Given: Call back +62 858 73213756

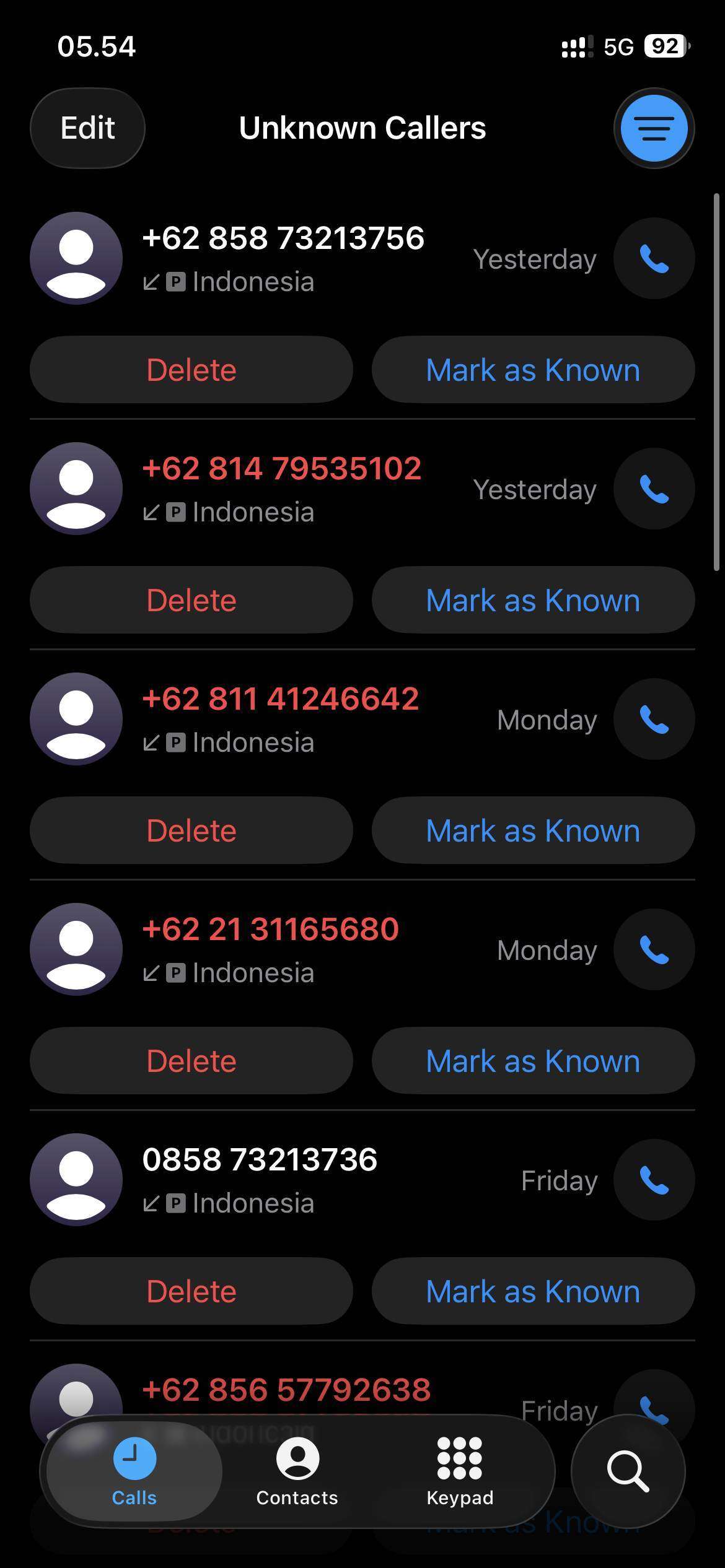Looking at the screenshot, I should point(654,259).
